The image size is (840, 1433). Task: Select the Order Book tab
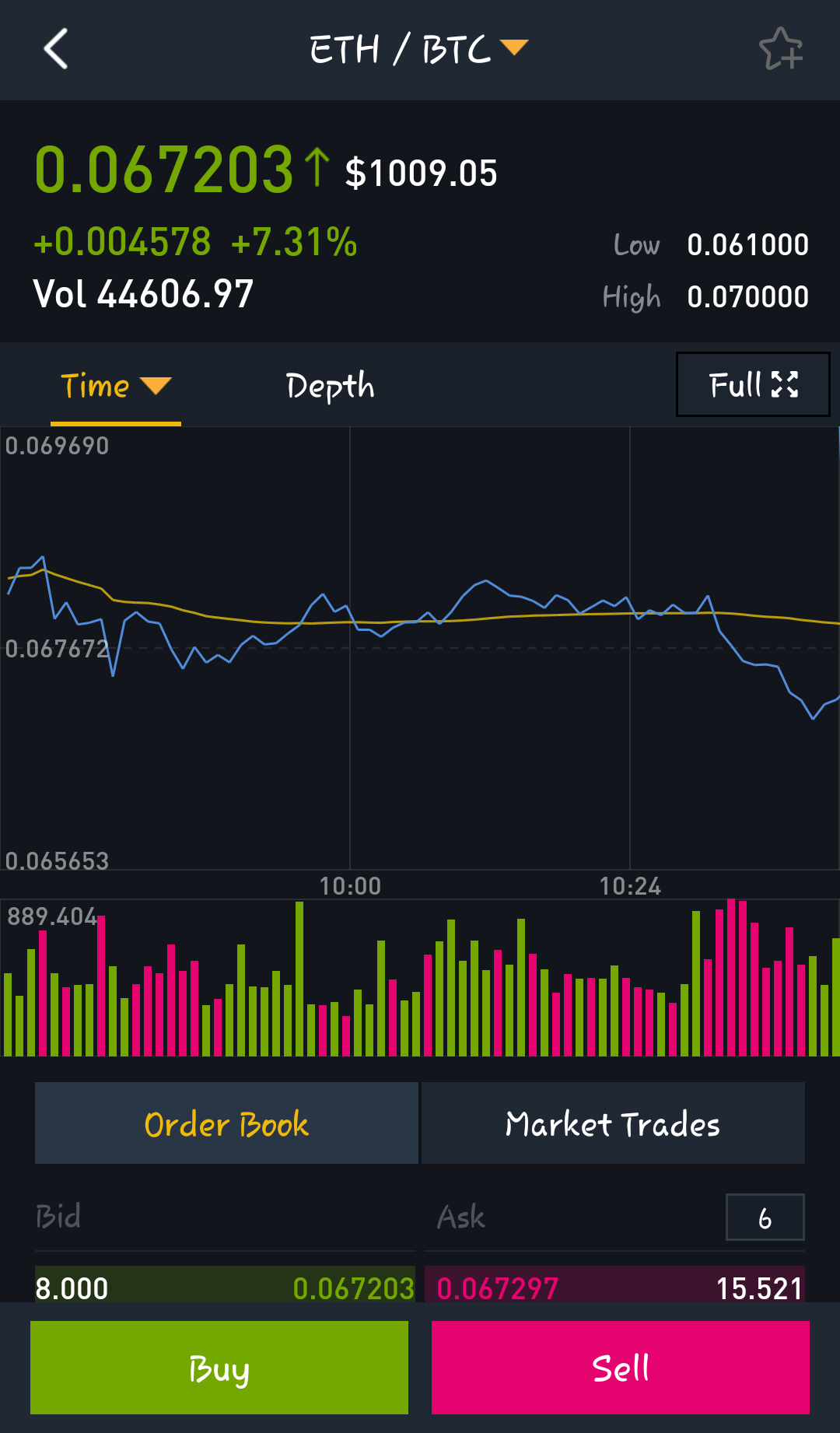pos(226,1123)
